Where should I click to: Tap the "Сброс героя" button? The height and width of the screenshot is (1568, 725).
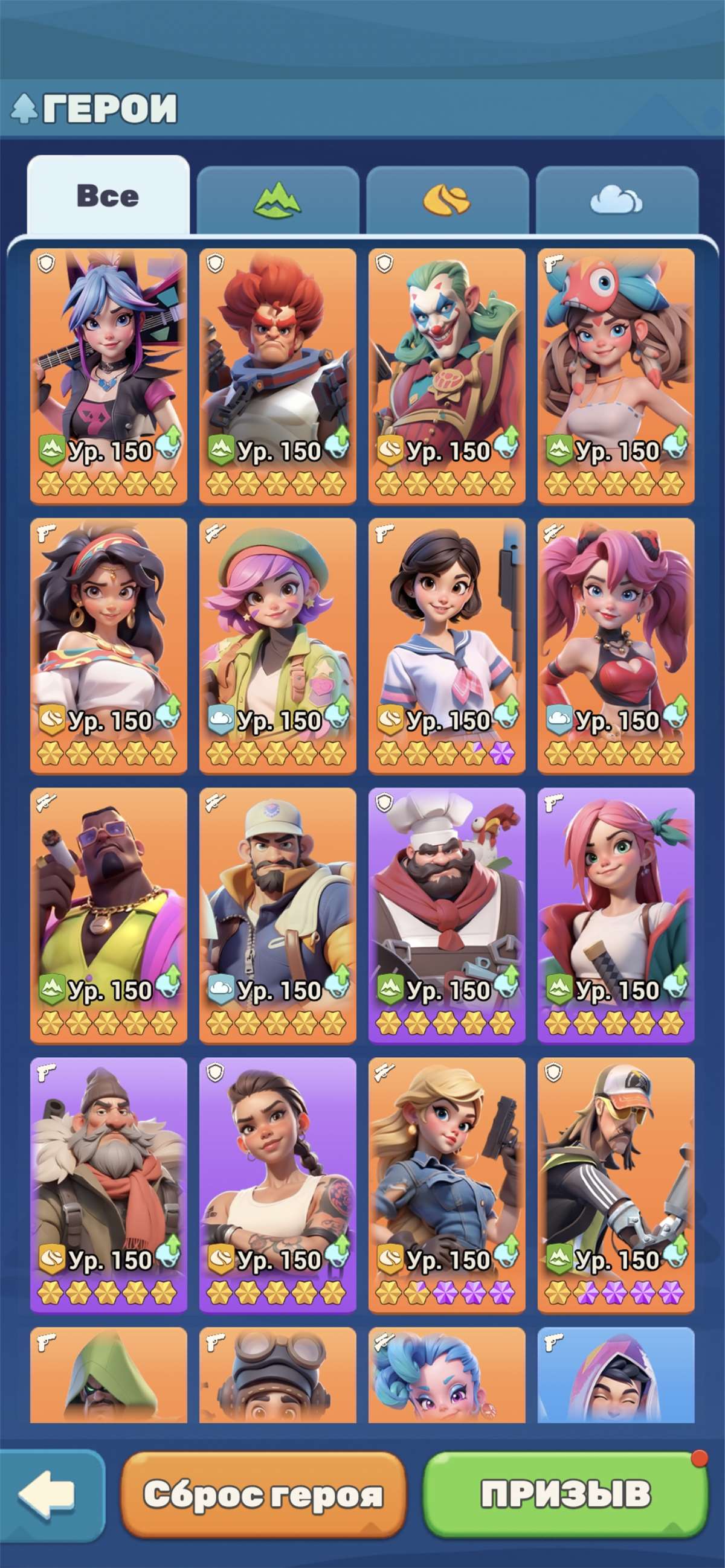pos(263,1494)
